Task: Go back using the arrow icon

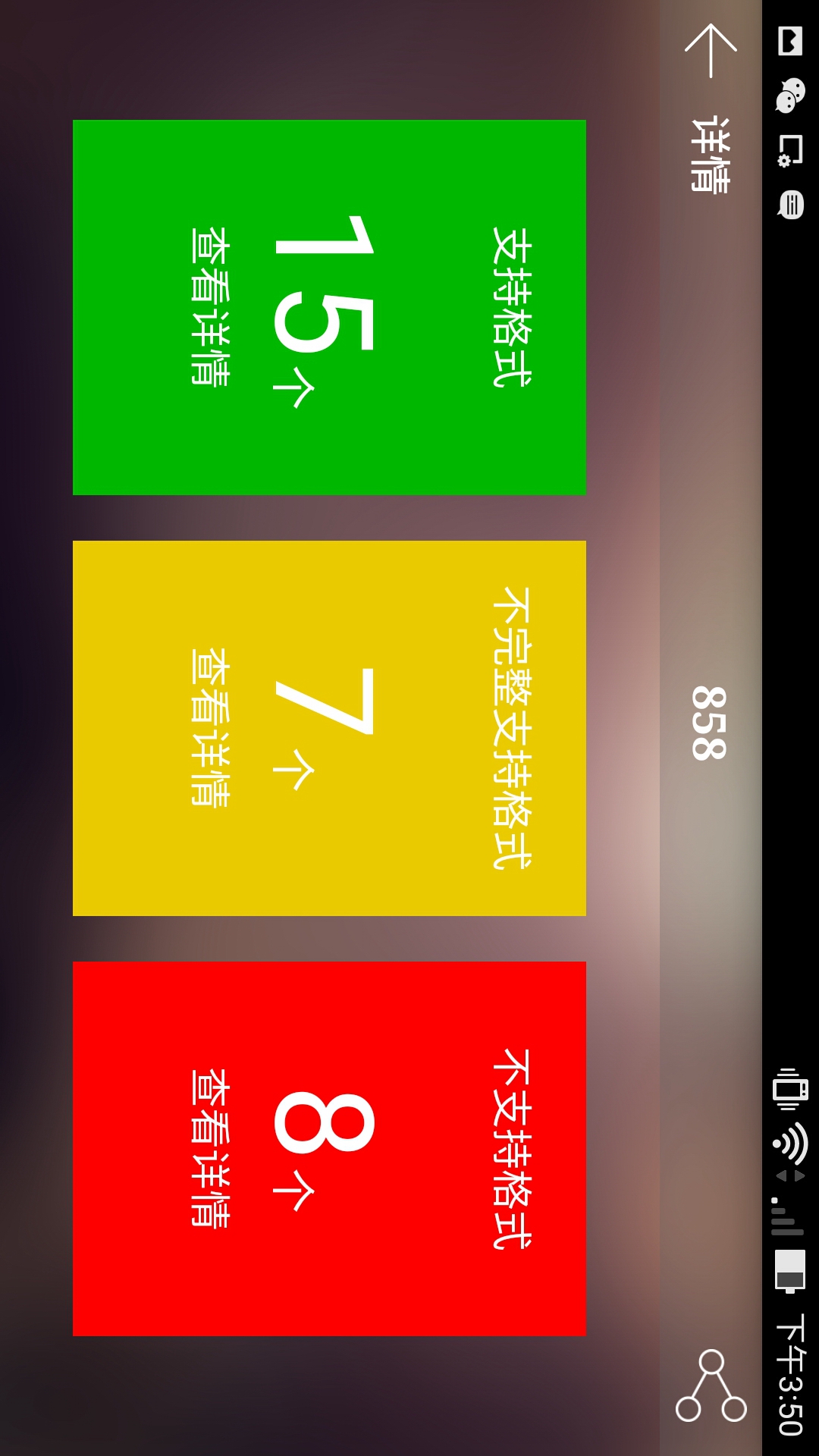Action: pyautogui.click(x=711, y=50)
